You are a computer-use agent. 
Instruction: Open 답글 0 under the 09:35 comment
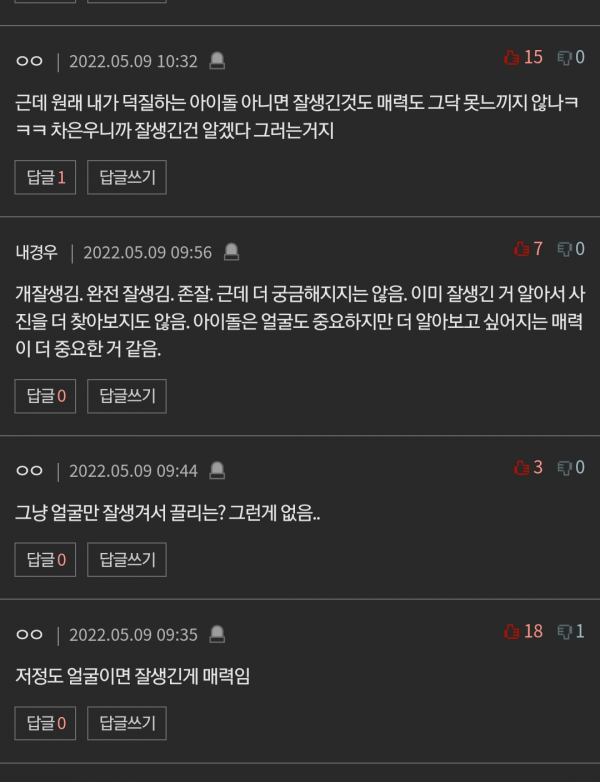click(46, 723)
